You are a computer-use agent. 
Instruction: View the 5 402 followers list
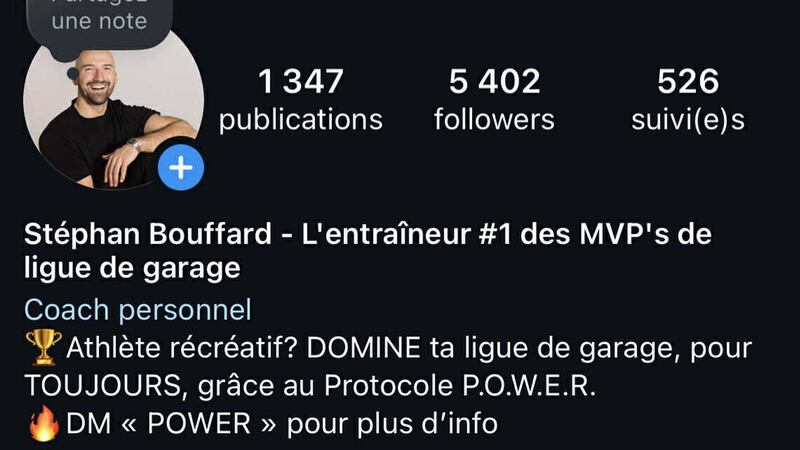tap(494, 100)
